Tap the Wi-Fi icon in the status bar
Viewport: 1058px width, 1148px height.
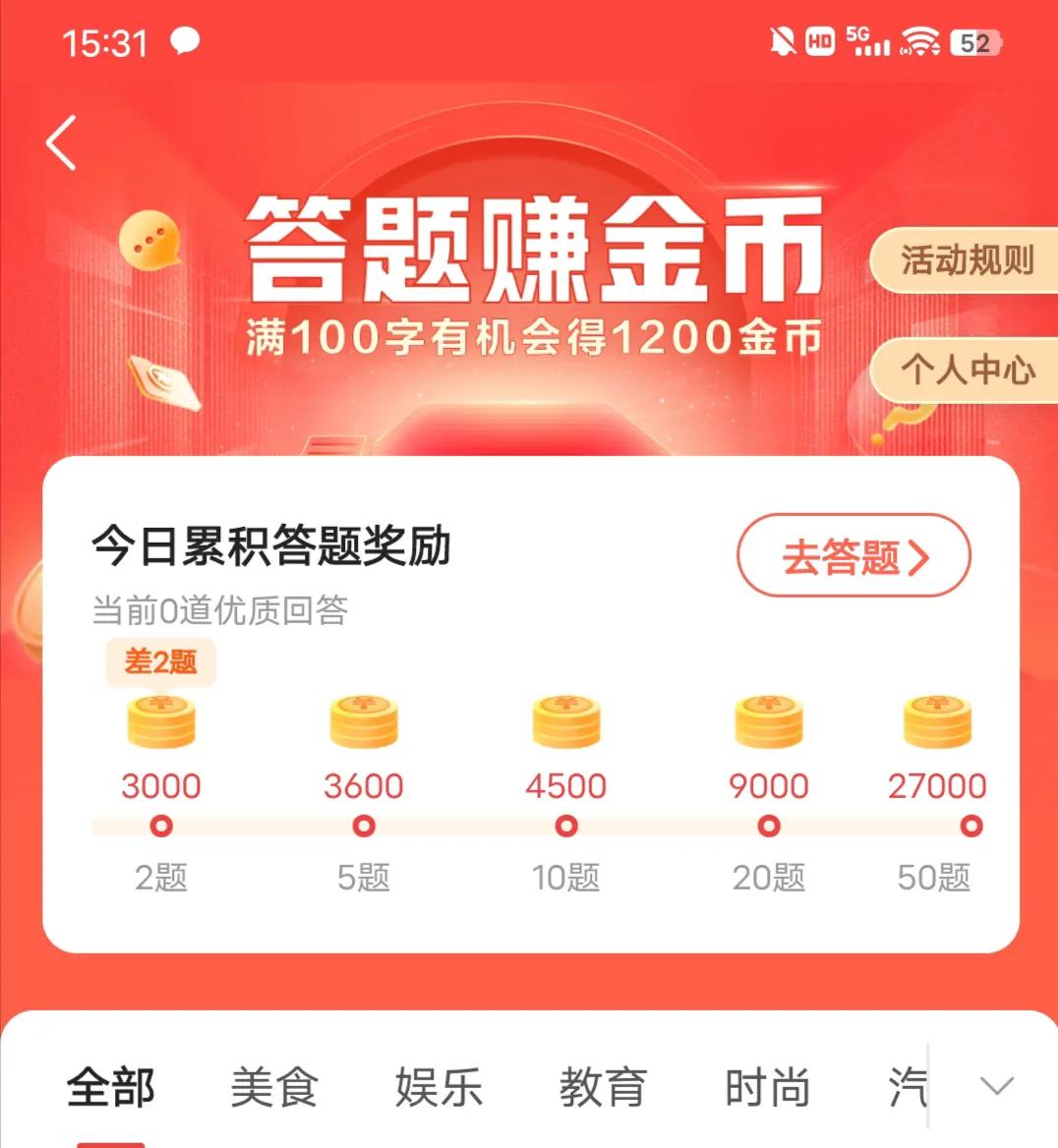point(920,43)
